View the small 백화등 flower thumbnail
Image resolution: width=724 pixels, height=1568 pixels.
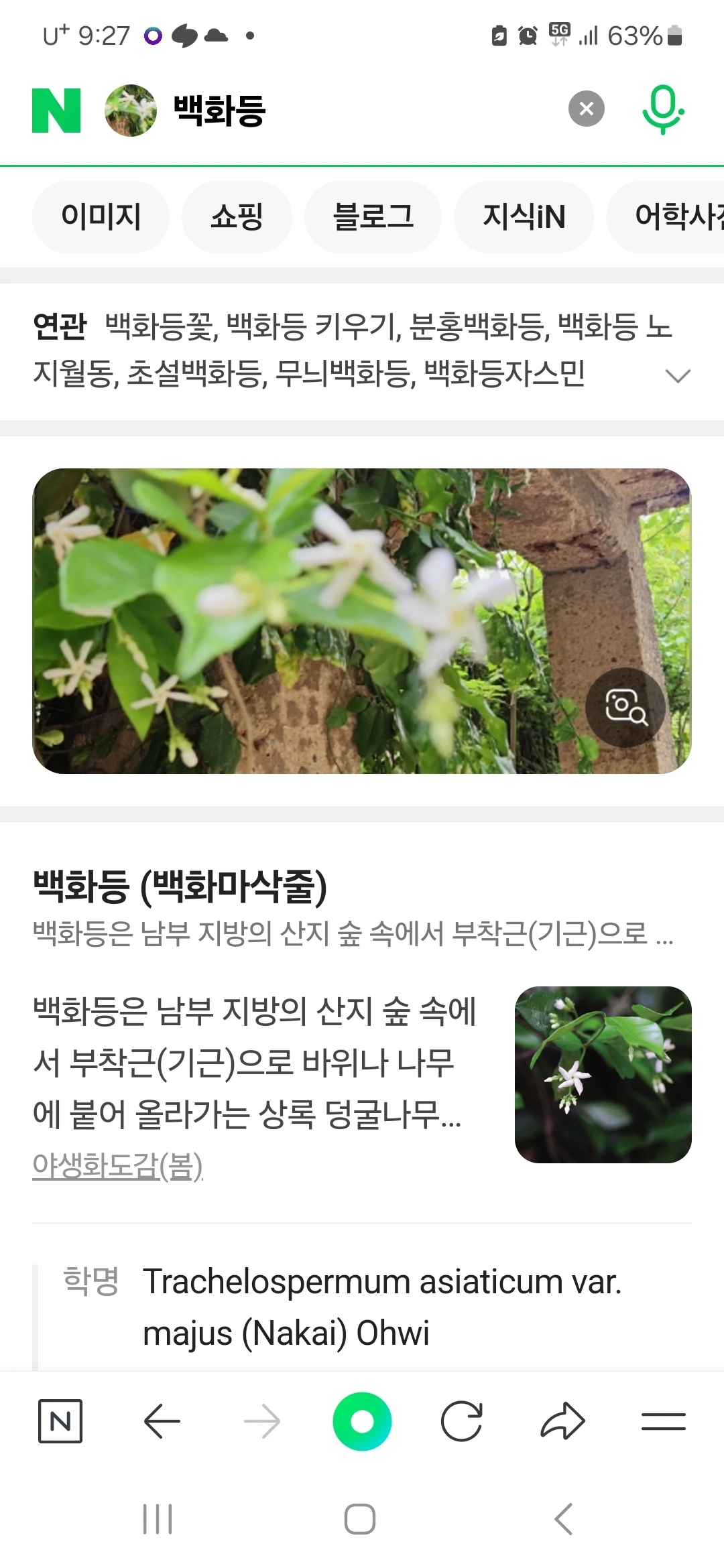603,1075
